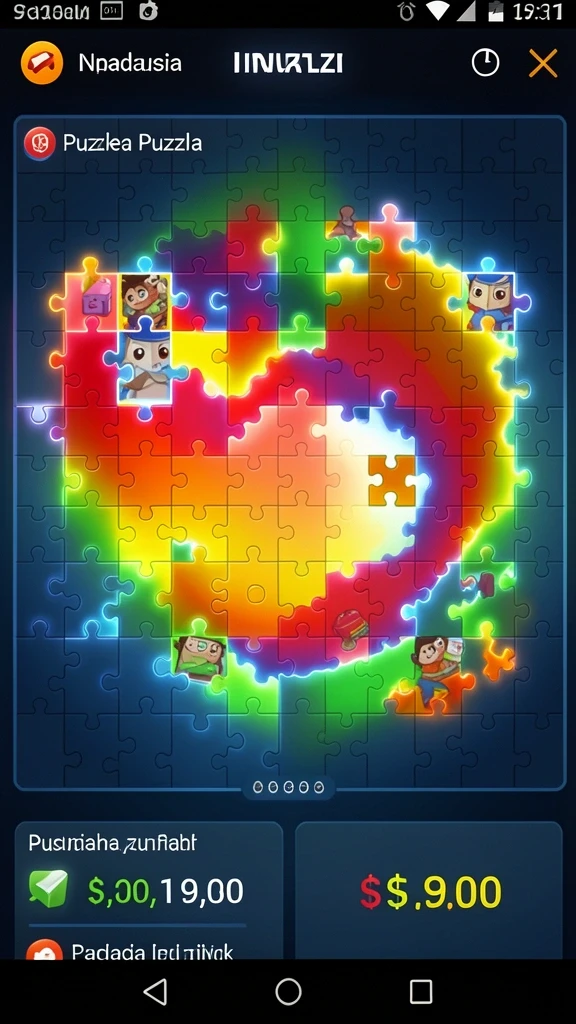This screenshot has height=1024, width=576.
Task: Return to the home screen
Action: click(x=288, y=991)
